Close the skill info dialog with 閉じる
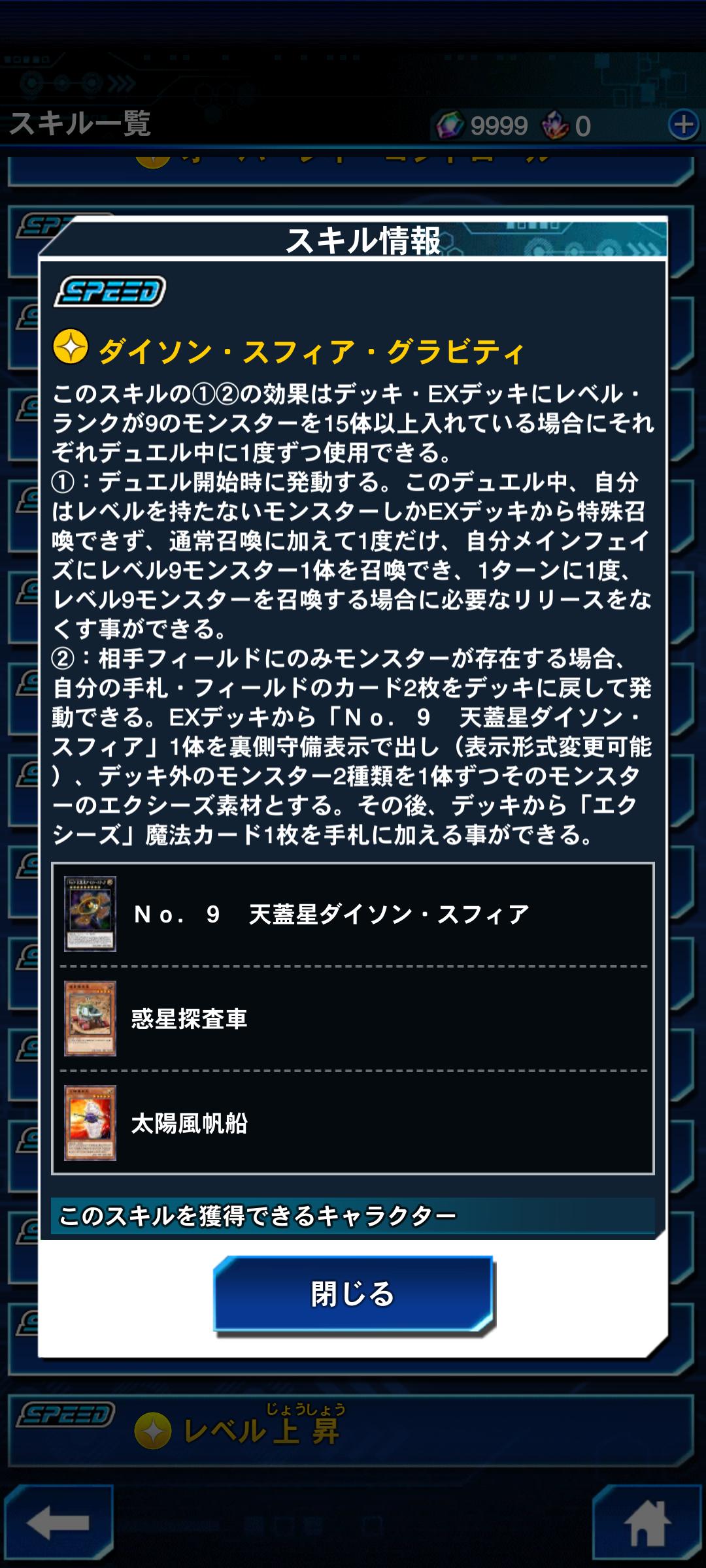Viewport: 706px width, 1568px height. (x=353, y=1294)
